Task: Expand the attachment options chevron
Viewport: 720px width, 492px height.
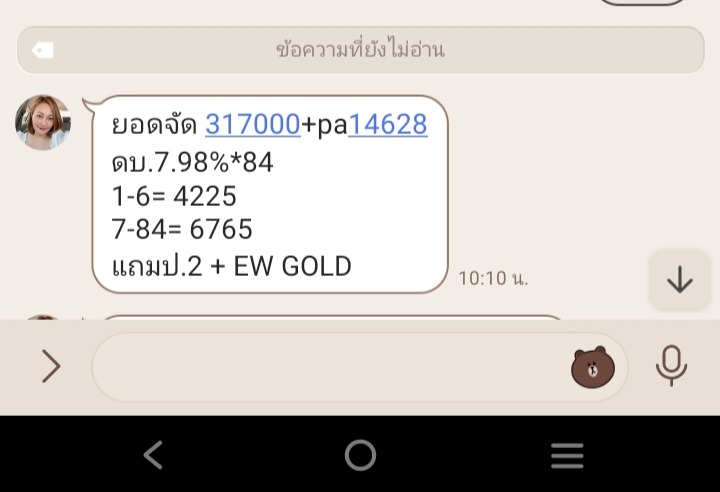Action: click(x=51, y=366)
